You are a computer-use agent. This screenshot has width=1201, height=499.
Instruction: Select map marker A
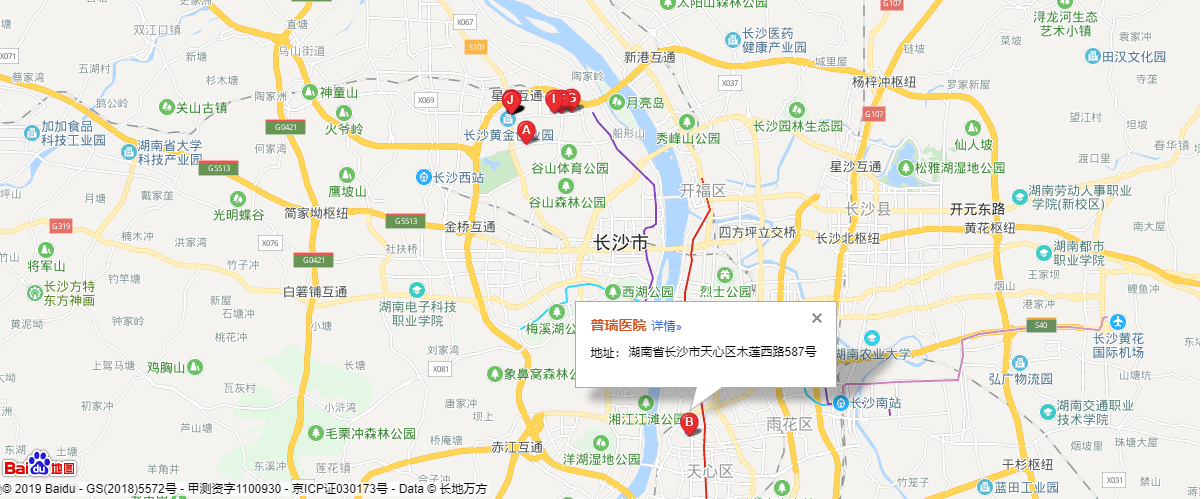[526, 129]
